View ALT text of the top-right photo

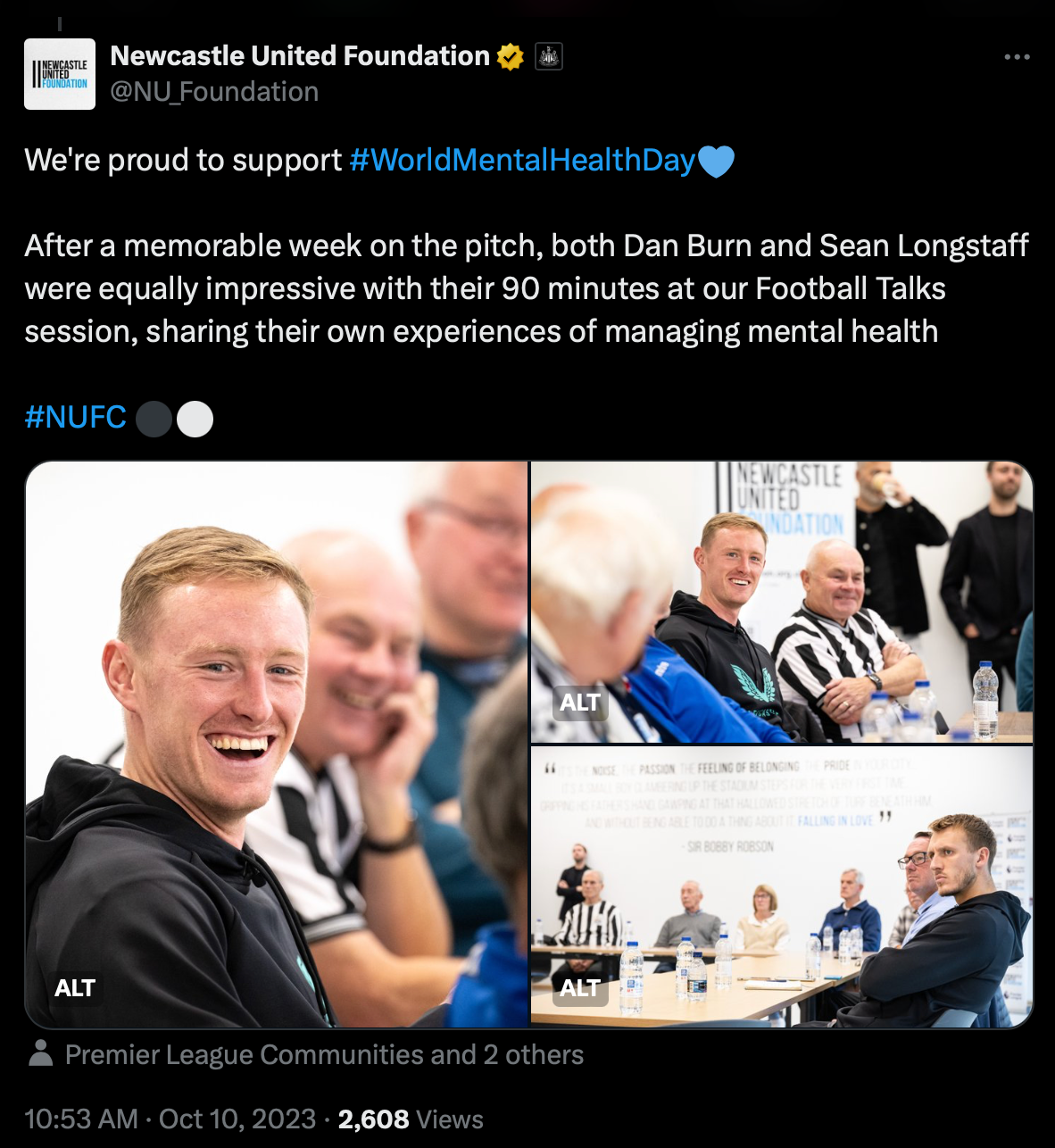[580, 703]
